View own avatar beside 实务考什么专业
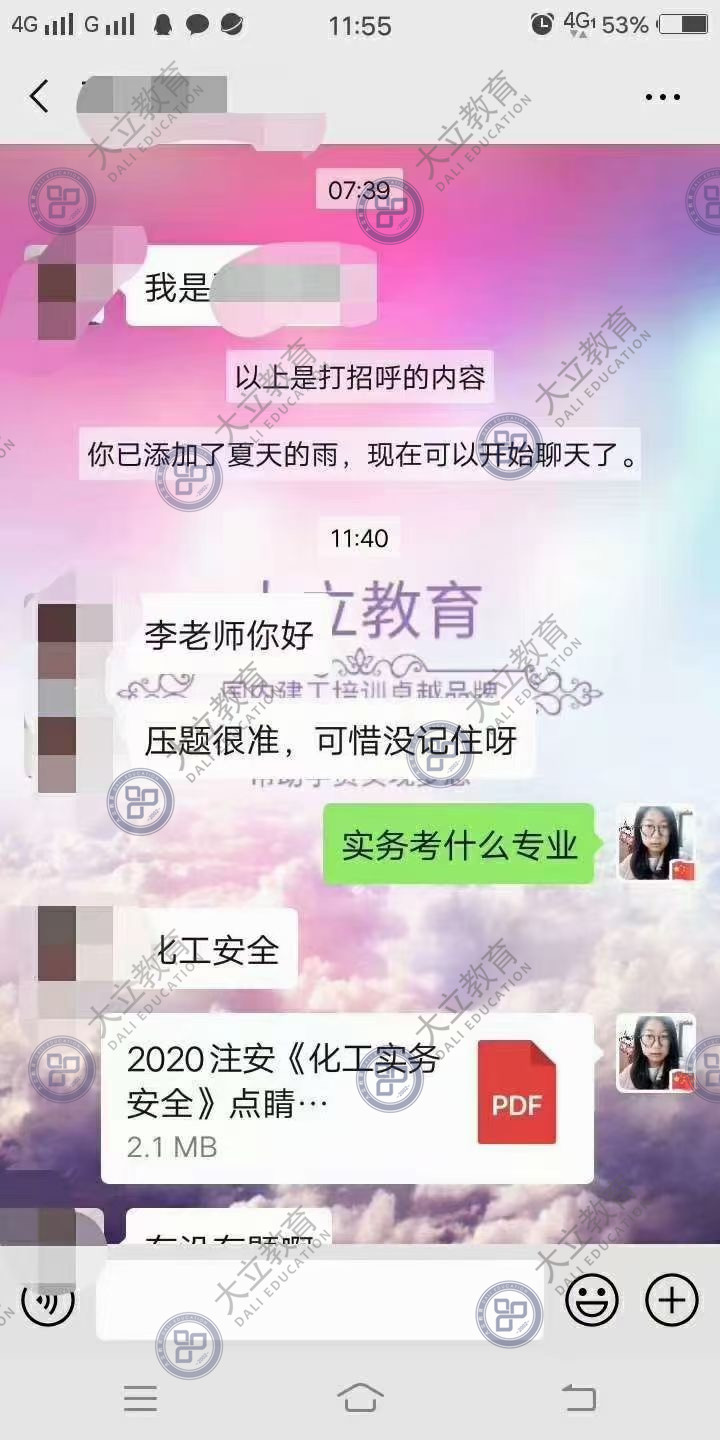This screenshot has height=1440, width=720. (x=655, y=842)
